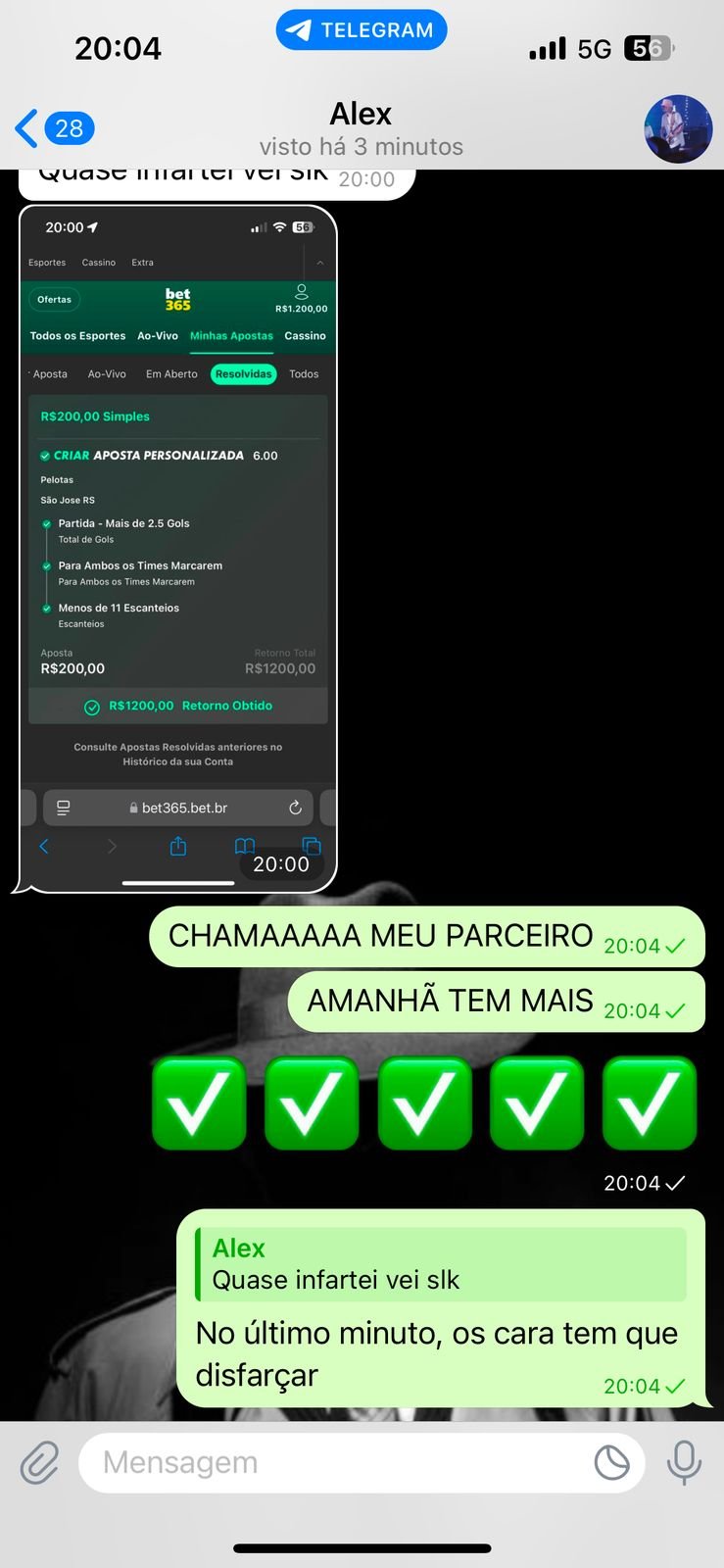Open Alex's profile picture
Screen dimensions: 724x1568
(677, 129)
